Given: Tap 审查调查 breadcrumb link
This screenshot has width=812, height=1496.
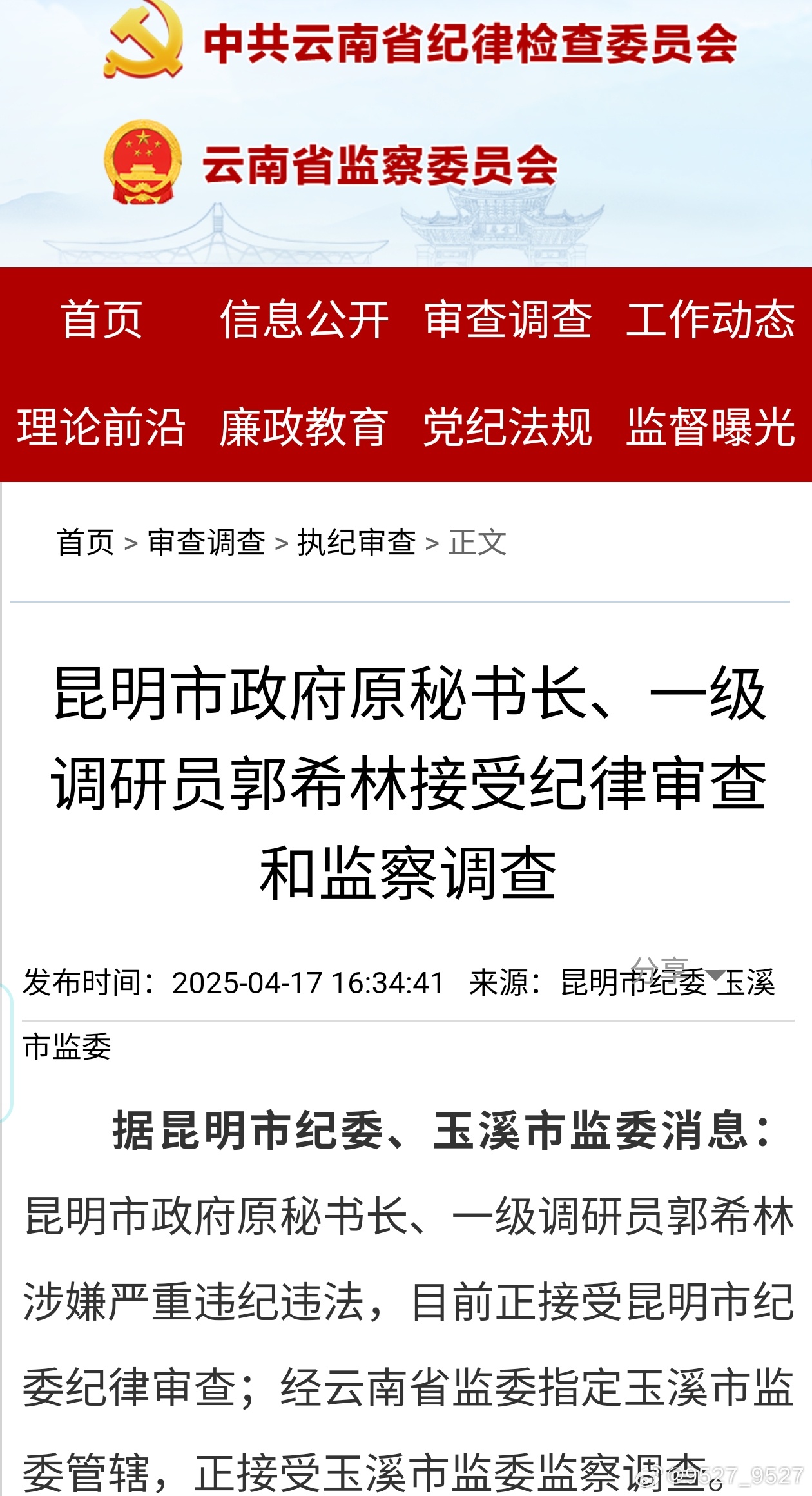Looking at the screenshot, I should click(x=206, y=542).
